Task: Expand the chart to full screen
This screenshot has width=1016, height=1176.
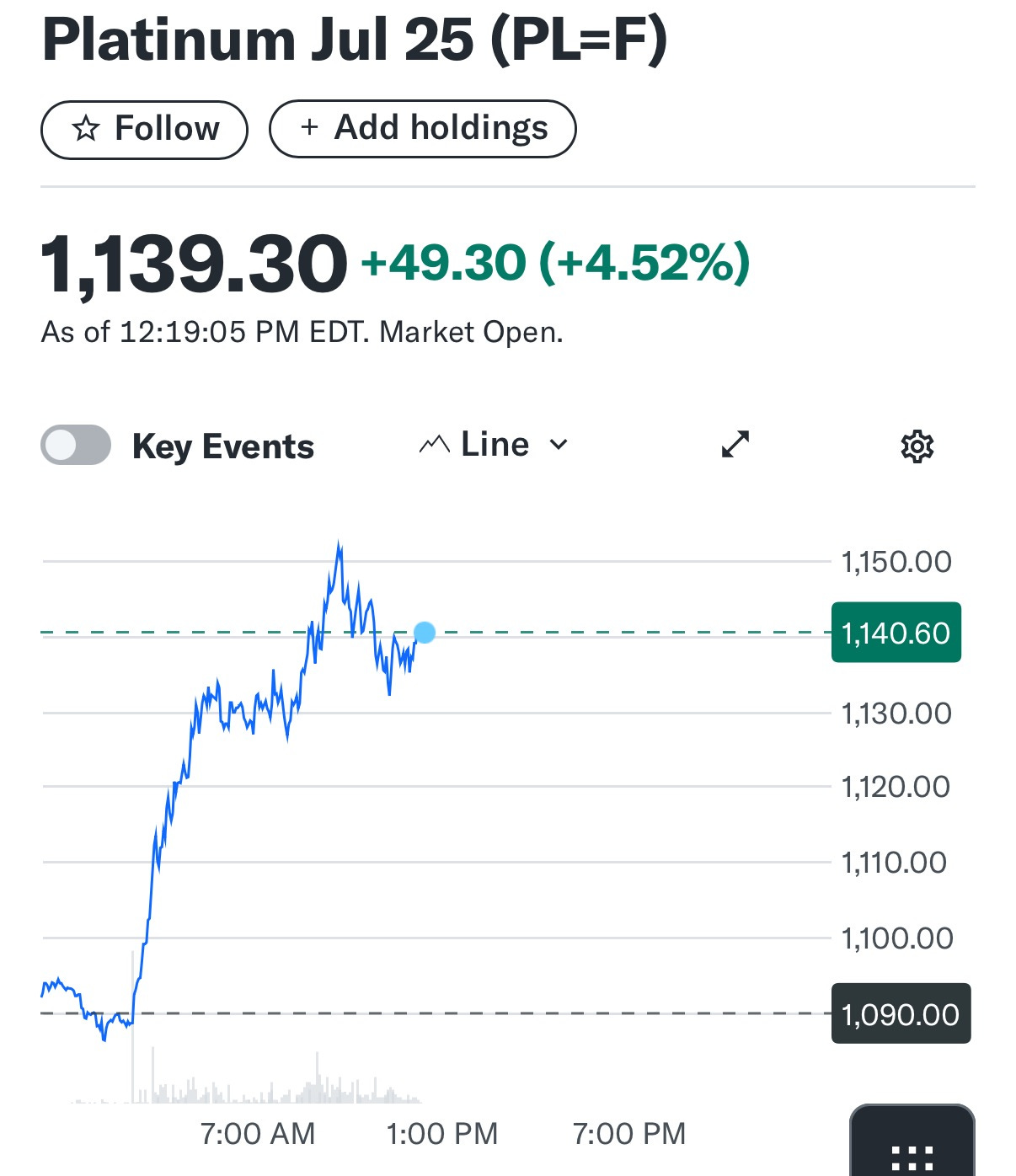Action: (x=735, y=445)
